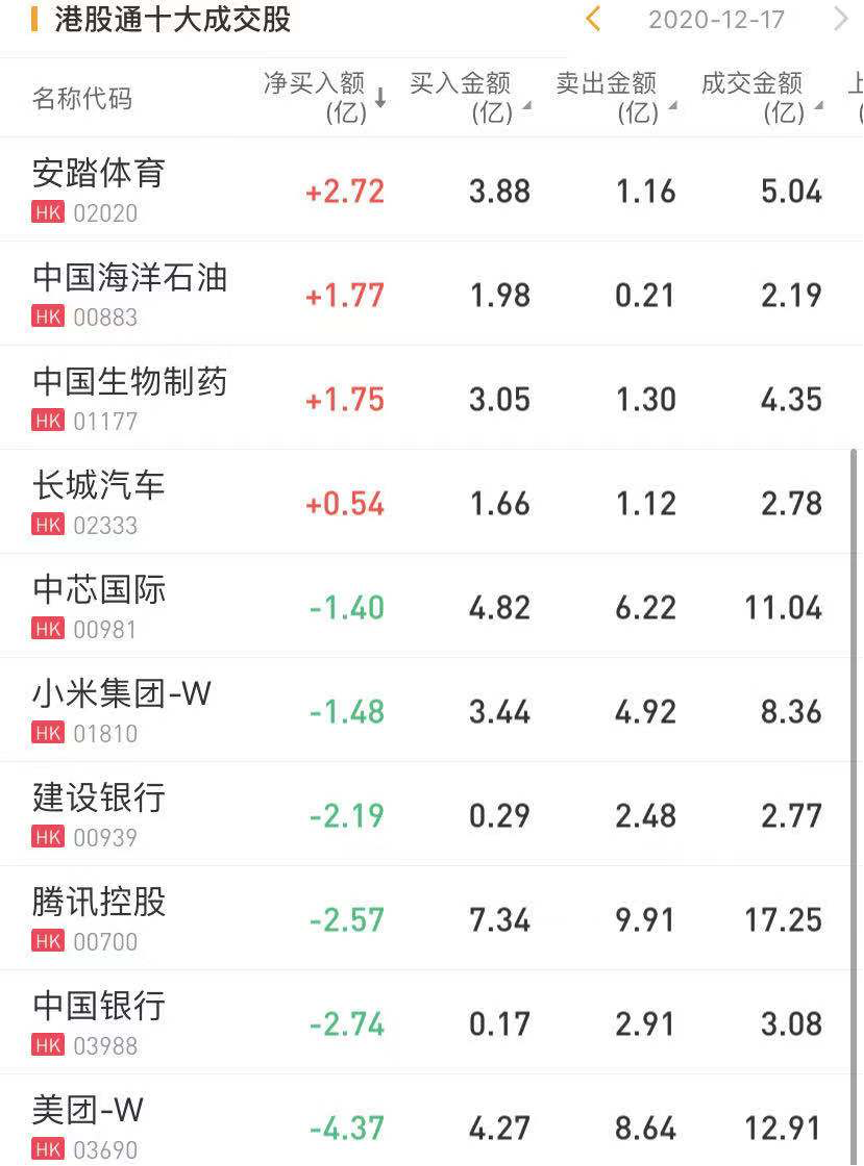Open 安踏体育 stock details
864x1166 pixels.
(x=99, y=188)
